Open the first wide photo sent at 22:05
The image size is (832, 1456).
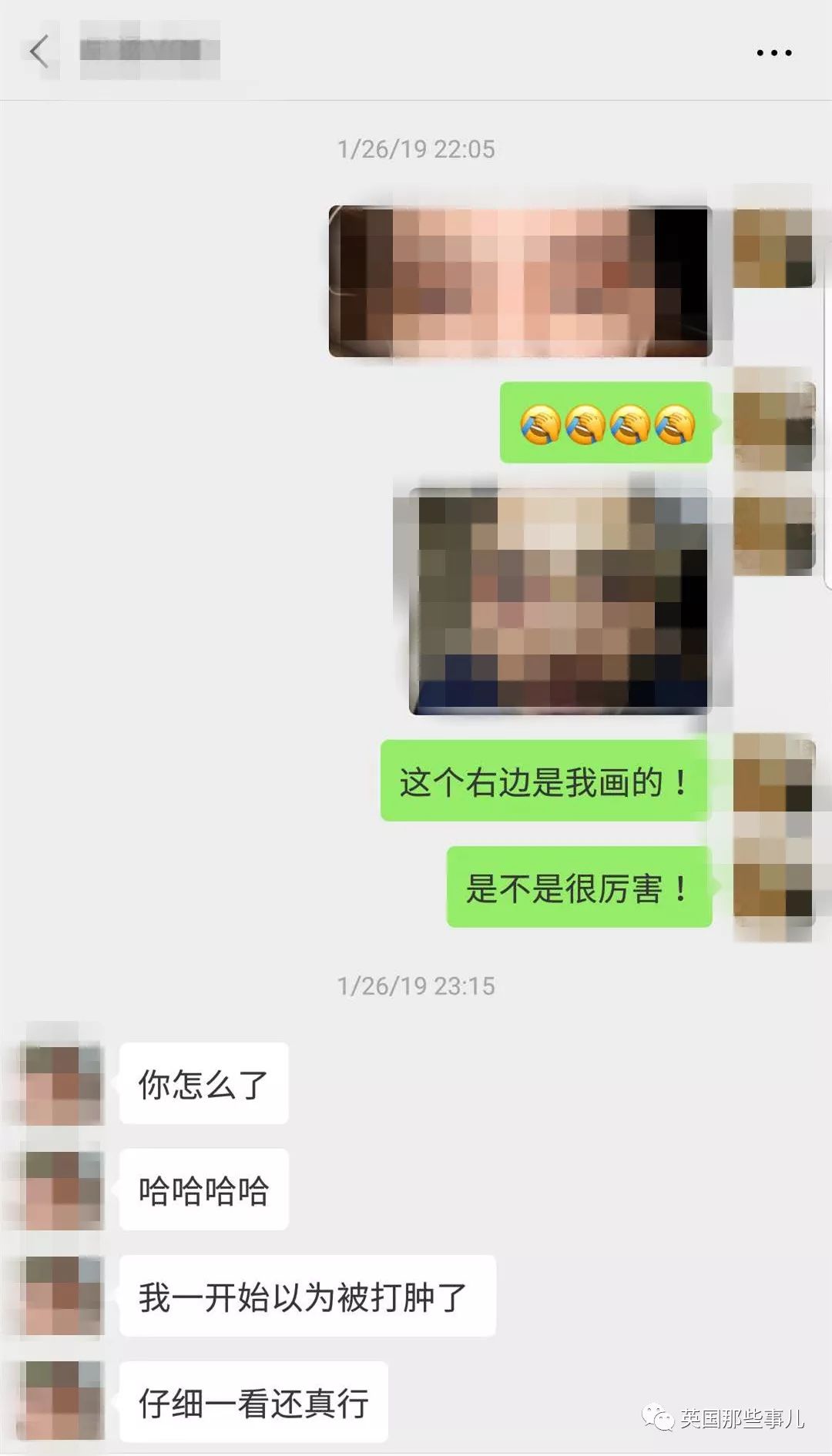click(x=520, y=281)
